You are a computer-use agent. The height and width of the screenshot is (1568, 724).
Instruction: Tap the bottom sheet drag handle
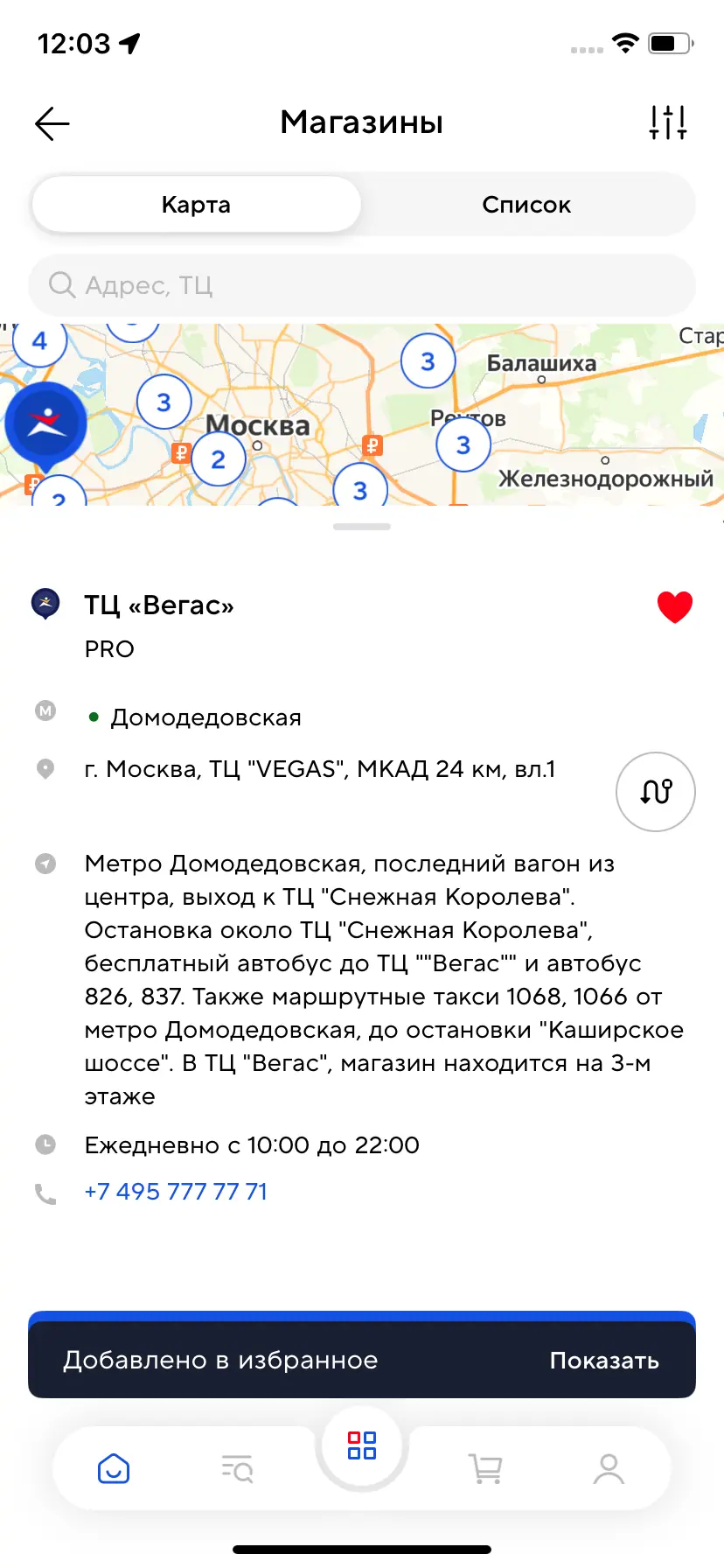click(362, 527)
